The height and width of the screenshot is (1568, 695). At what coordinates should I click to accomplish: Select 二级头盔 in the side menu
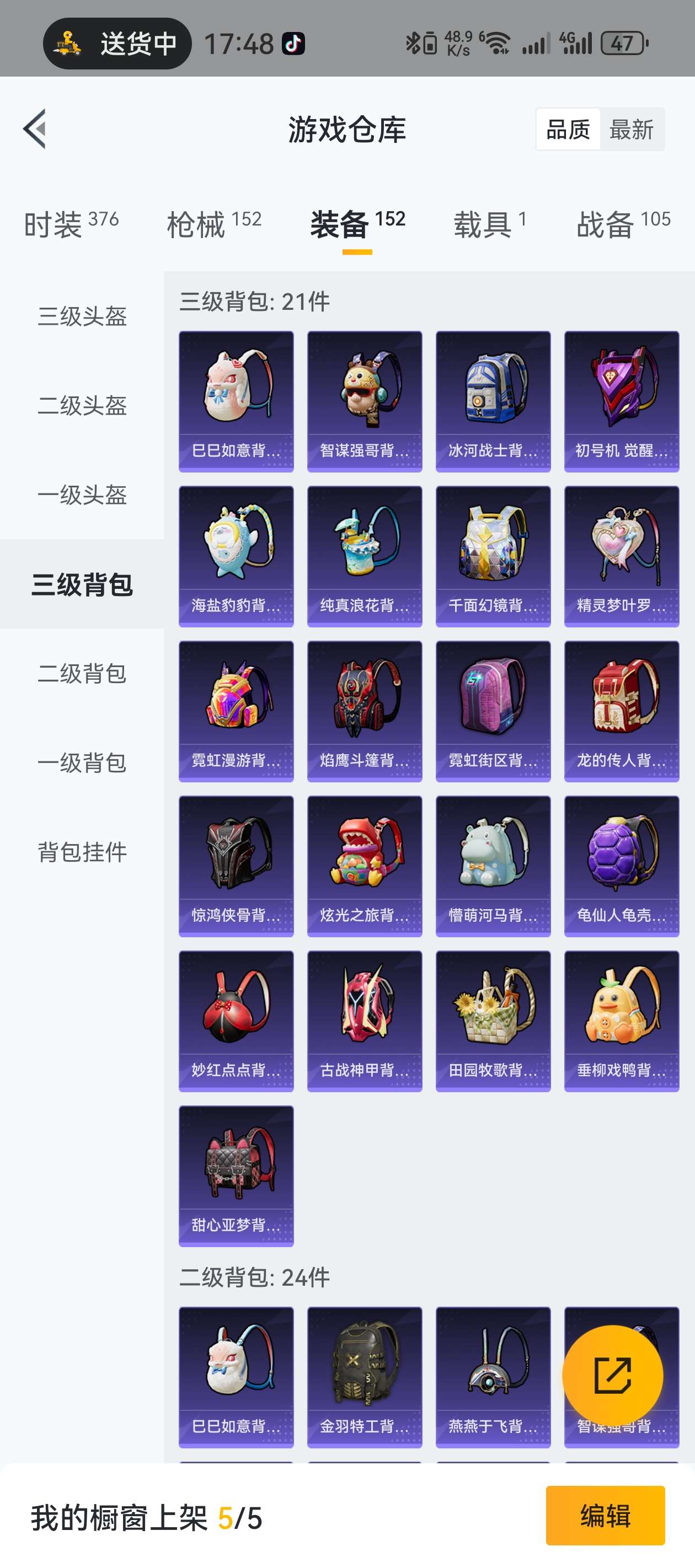[82, 405]
